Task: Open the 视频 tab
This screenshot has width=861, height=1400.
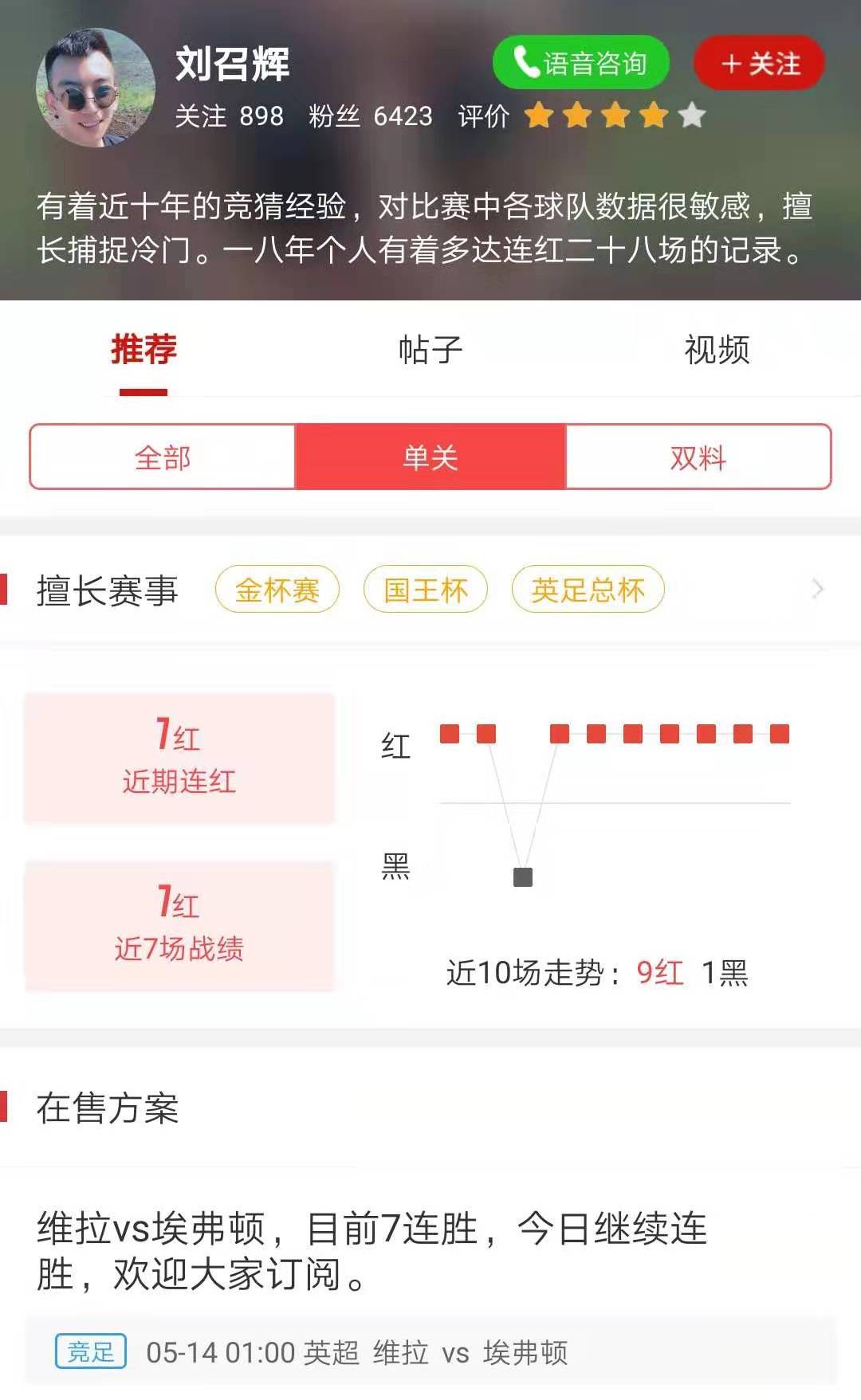Action: coord(717,350)
